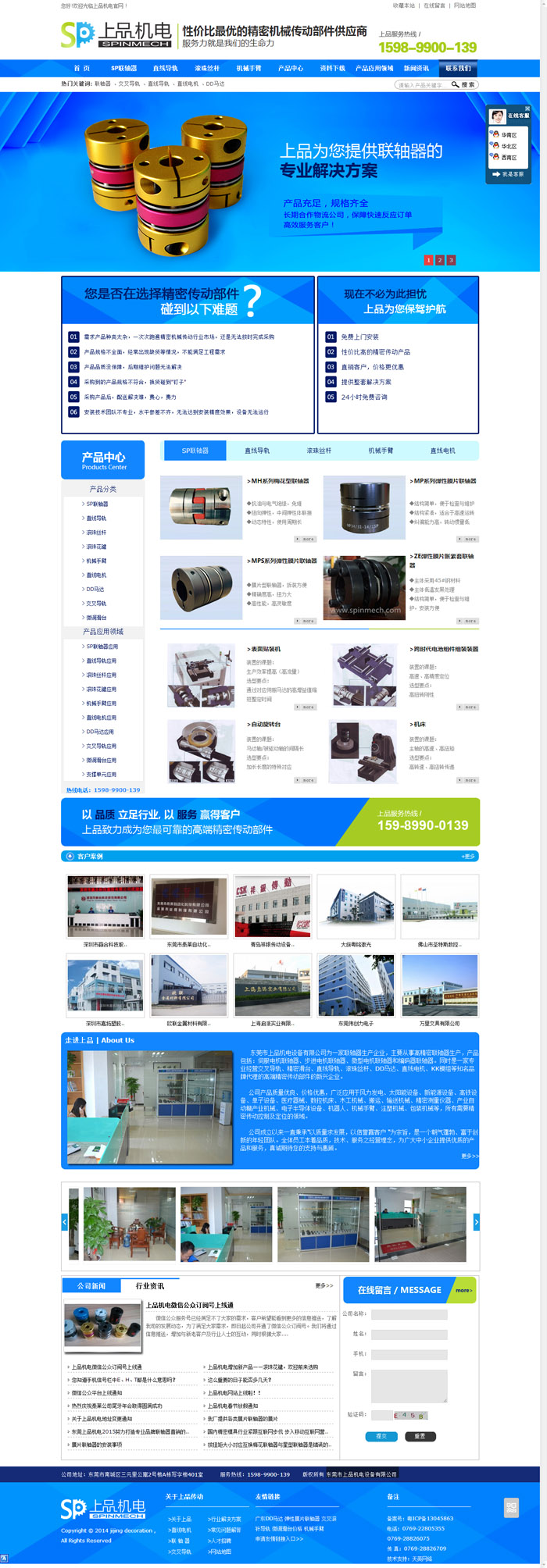Open 滚珠花键 in the product category sidebar
This screenshot has width=547, height=1568.
pos(96,547)
